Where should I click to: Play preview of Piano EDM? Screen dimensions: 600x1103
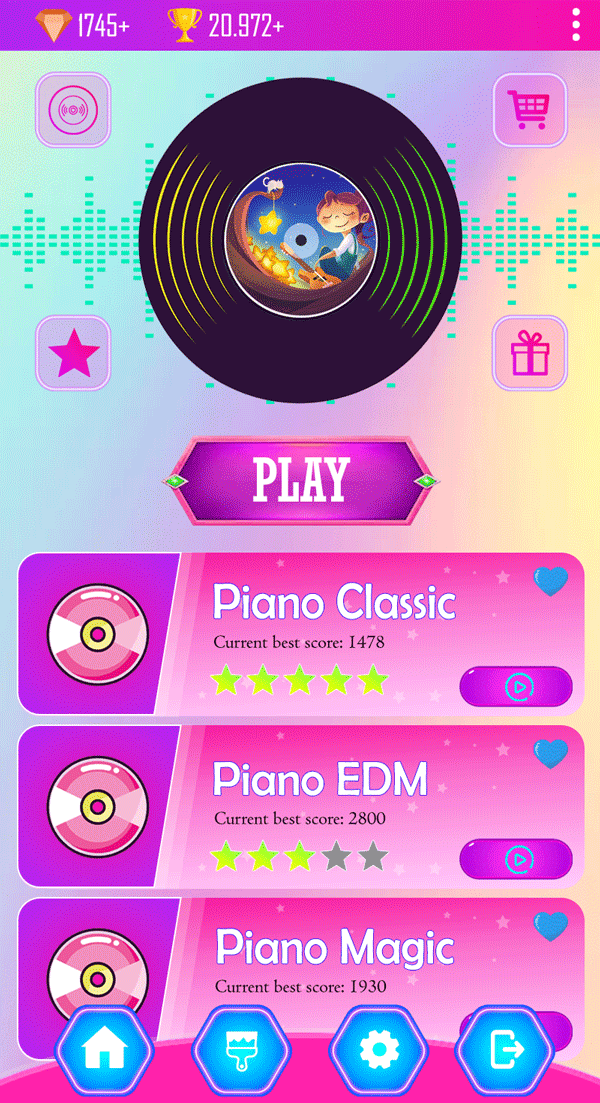tap(516, 858)
